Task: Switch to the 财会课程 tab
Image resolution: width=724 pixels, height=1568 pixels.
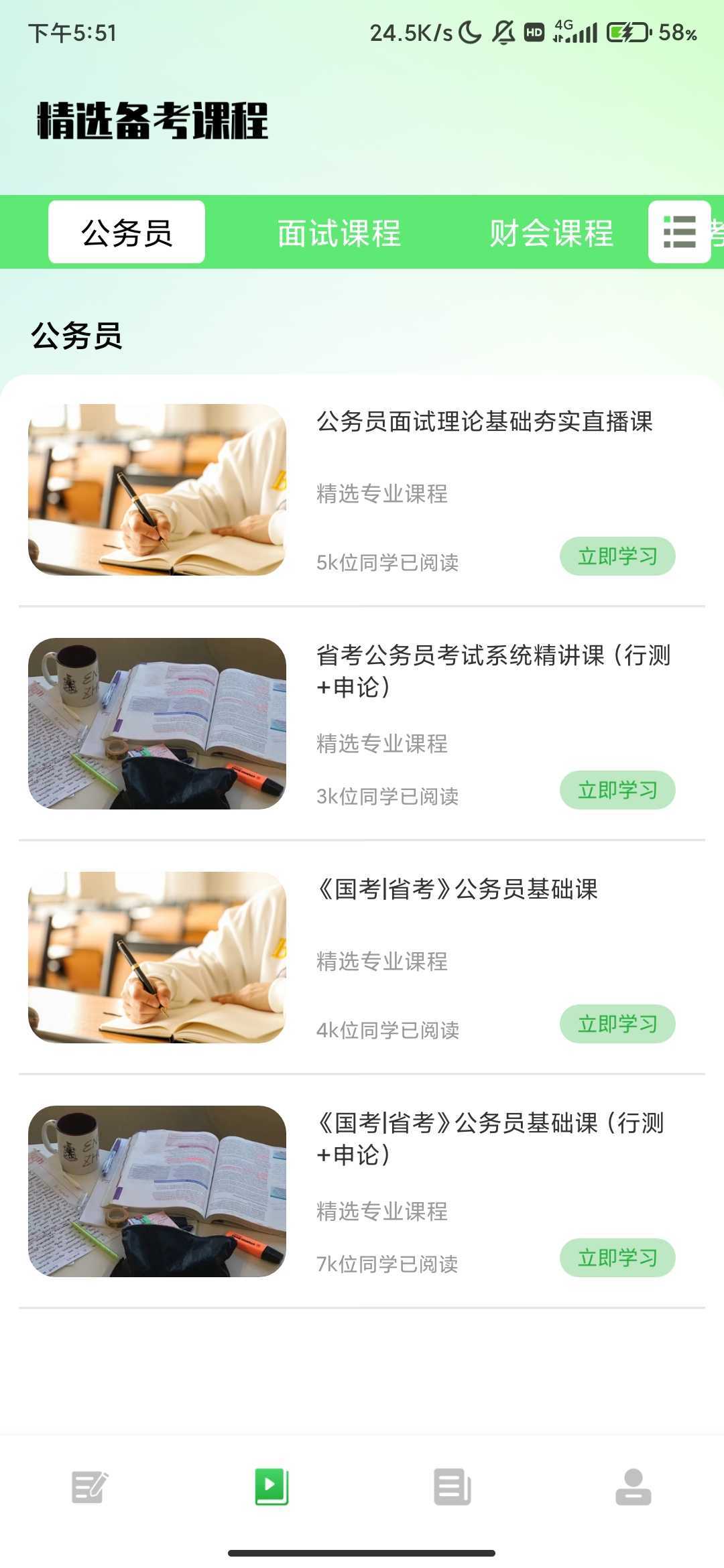Action: [x=551, y=233]
